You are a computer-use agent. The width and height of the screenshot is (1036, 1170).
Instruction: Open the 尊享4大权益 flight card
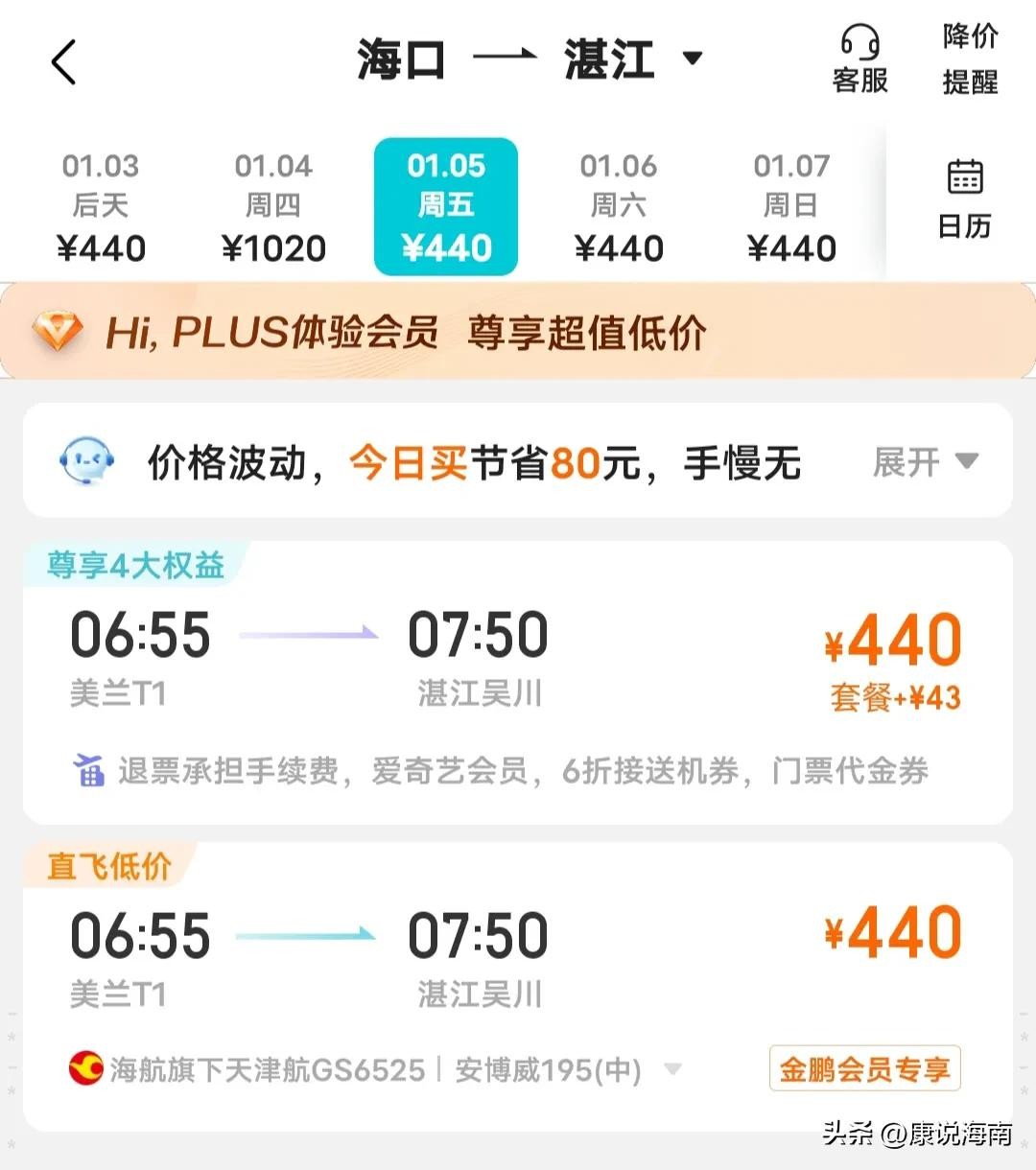518,683
